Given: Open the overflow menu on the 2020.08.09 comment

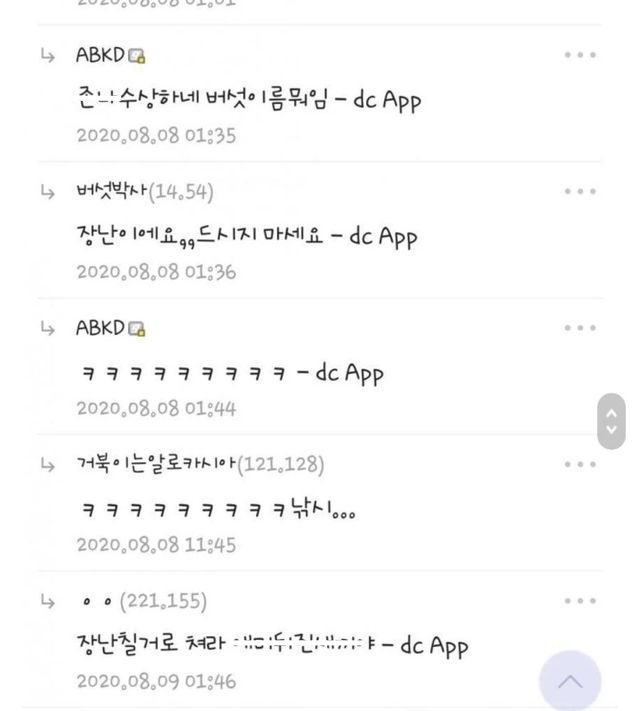Looking at the screenshot, I should pyautogui.click(x=580, y=601).
